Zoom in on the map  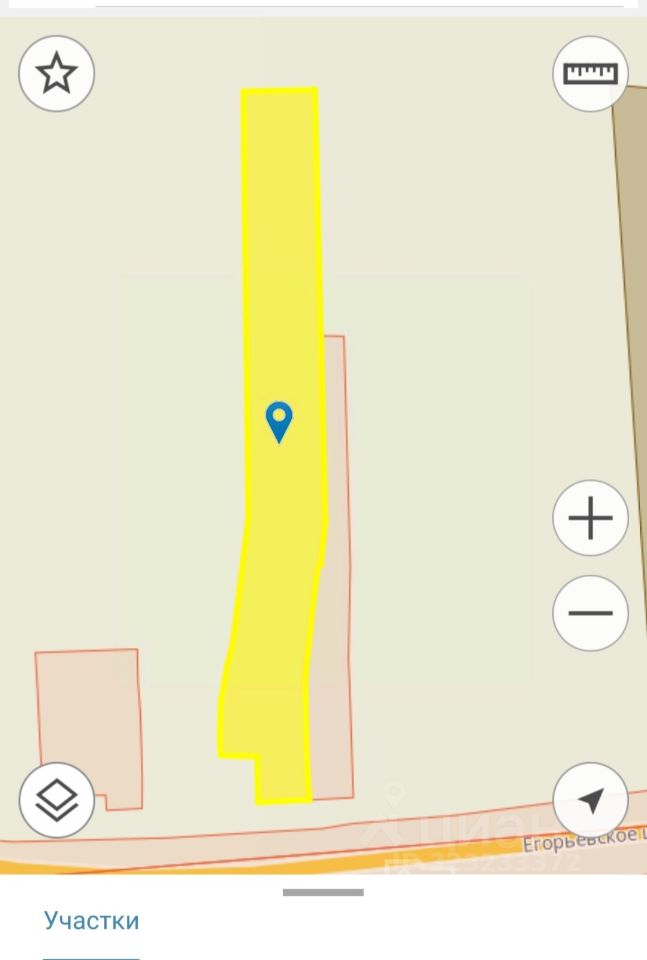coord(590,518)
